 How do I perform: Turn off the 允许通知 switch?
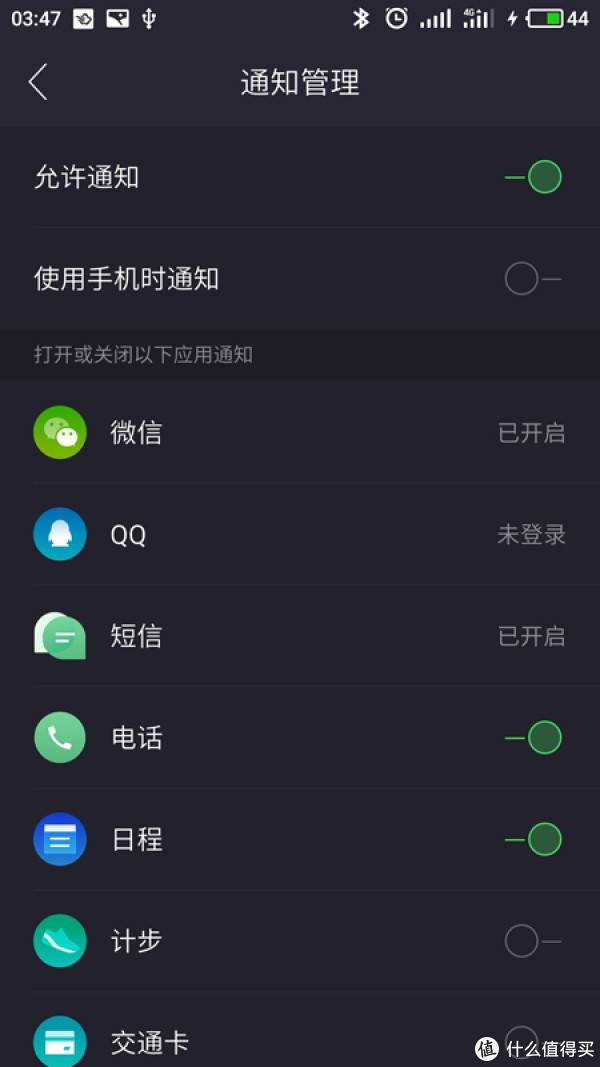(533, 177)
